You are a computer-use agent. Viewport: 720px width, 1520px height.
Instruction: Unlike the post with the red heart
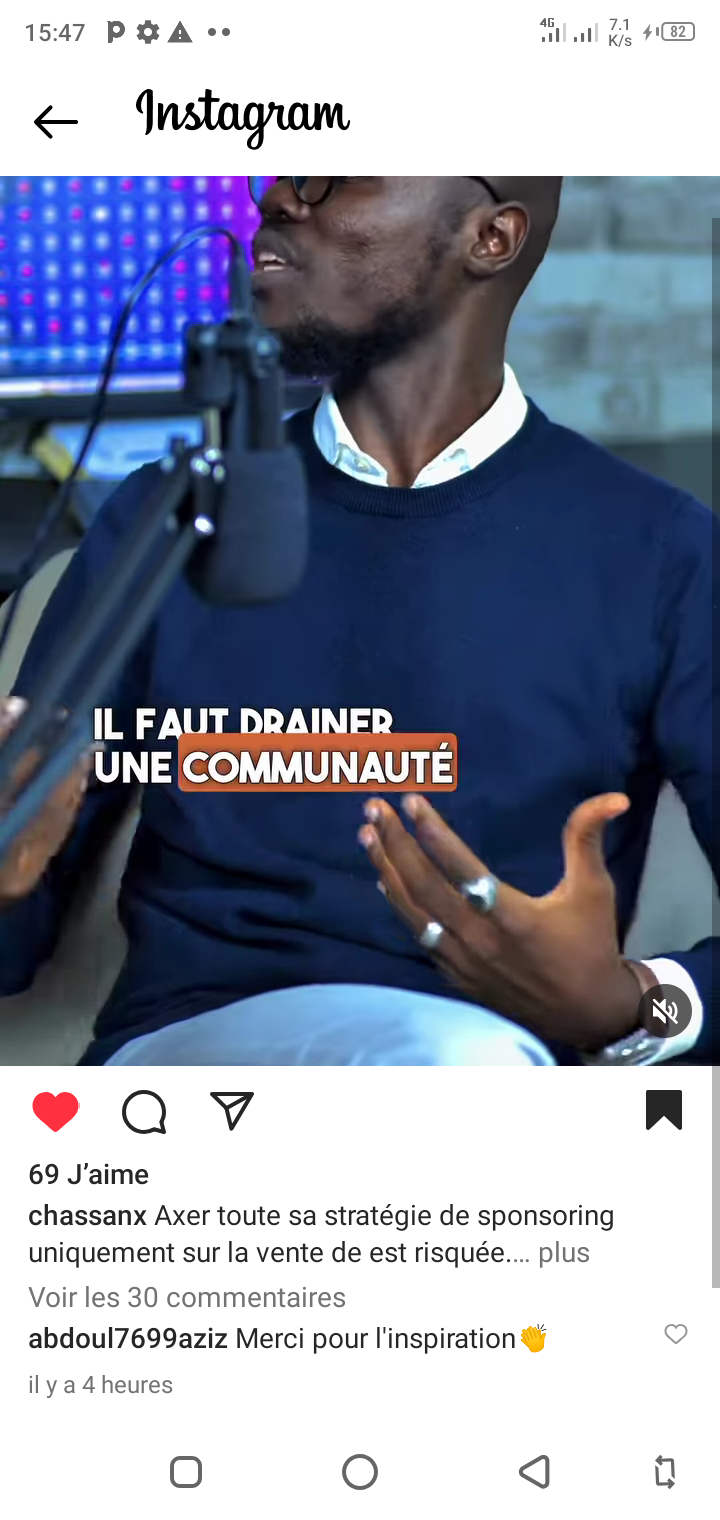pyautogui.click(x=56, y=1112)
